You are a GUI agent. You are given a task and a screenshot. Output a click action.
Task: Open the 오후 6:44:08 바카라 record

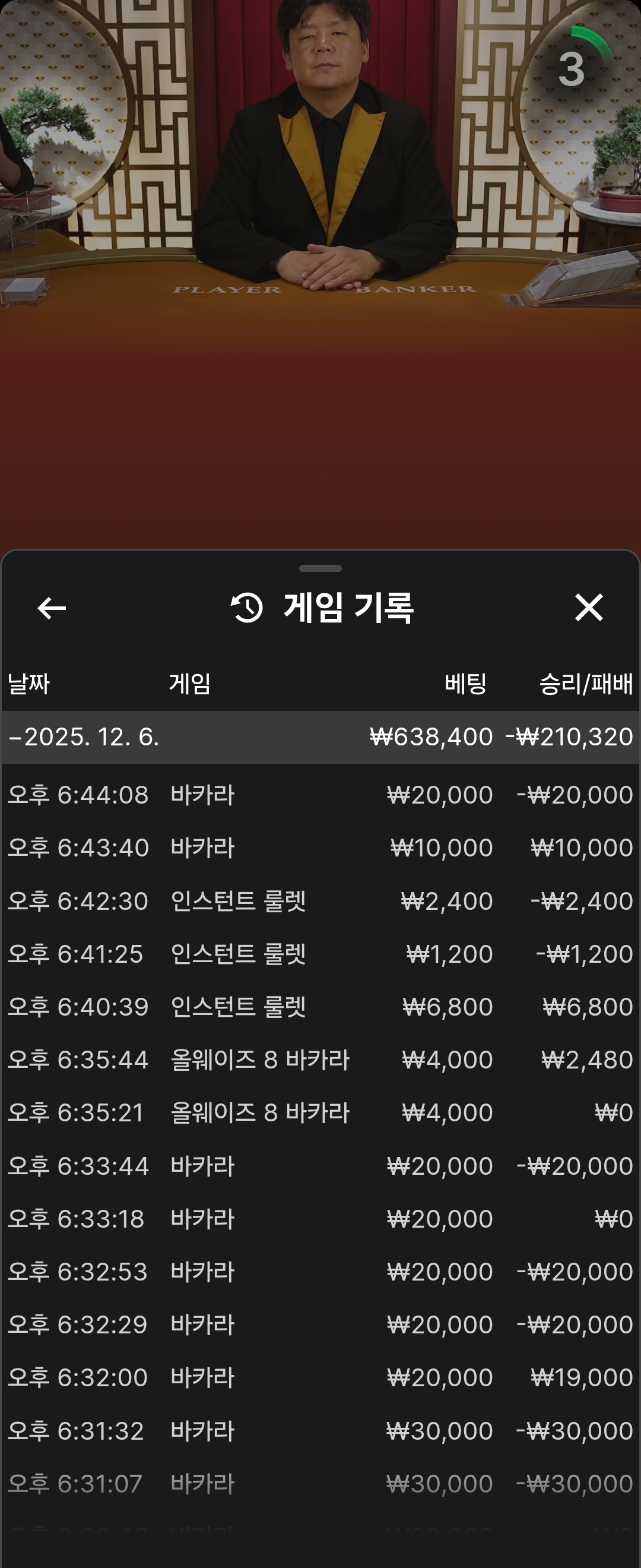coord(320,795)
